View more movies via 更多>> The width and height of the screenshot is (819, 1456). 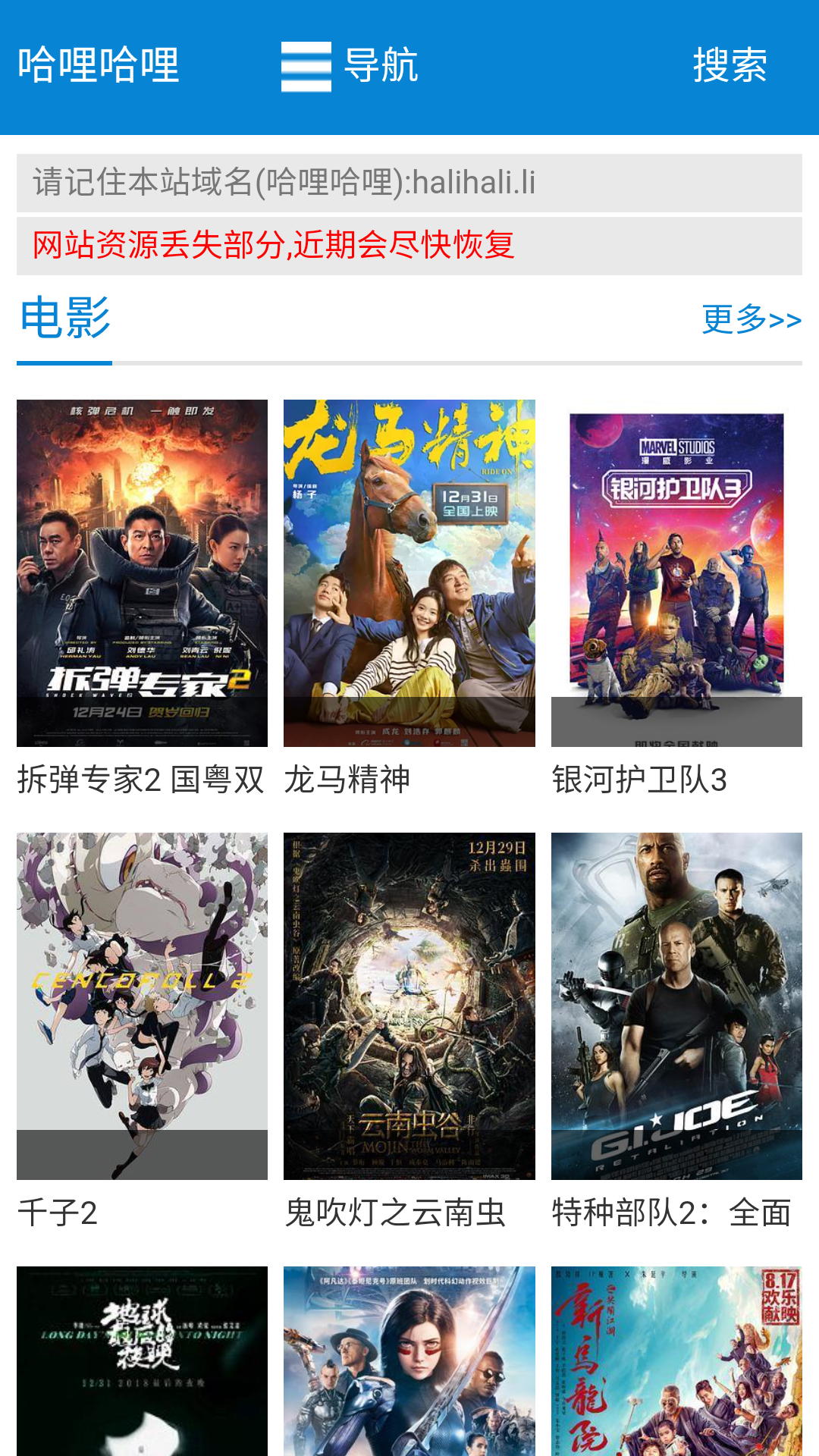tap(751, 319)
